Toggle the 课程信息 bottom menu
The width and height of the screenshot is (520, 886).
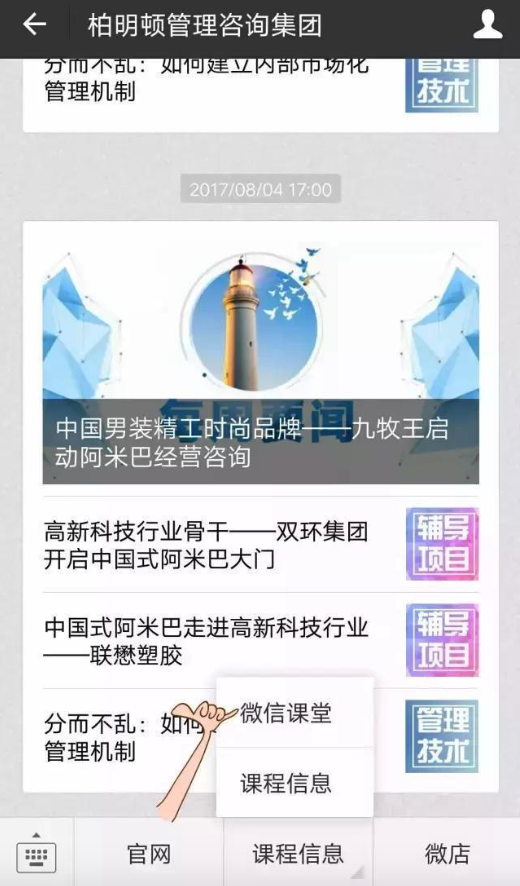(298, 853)
